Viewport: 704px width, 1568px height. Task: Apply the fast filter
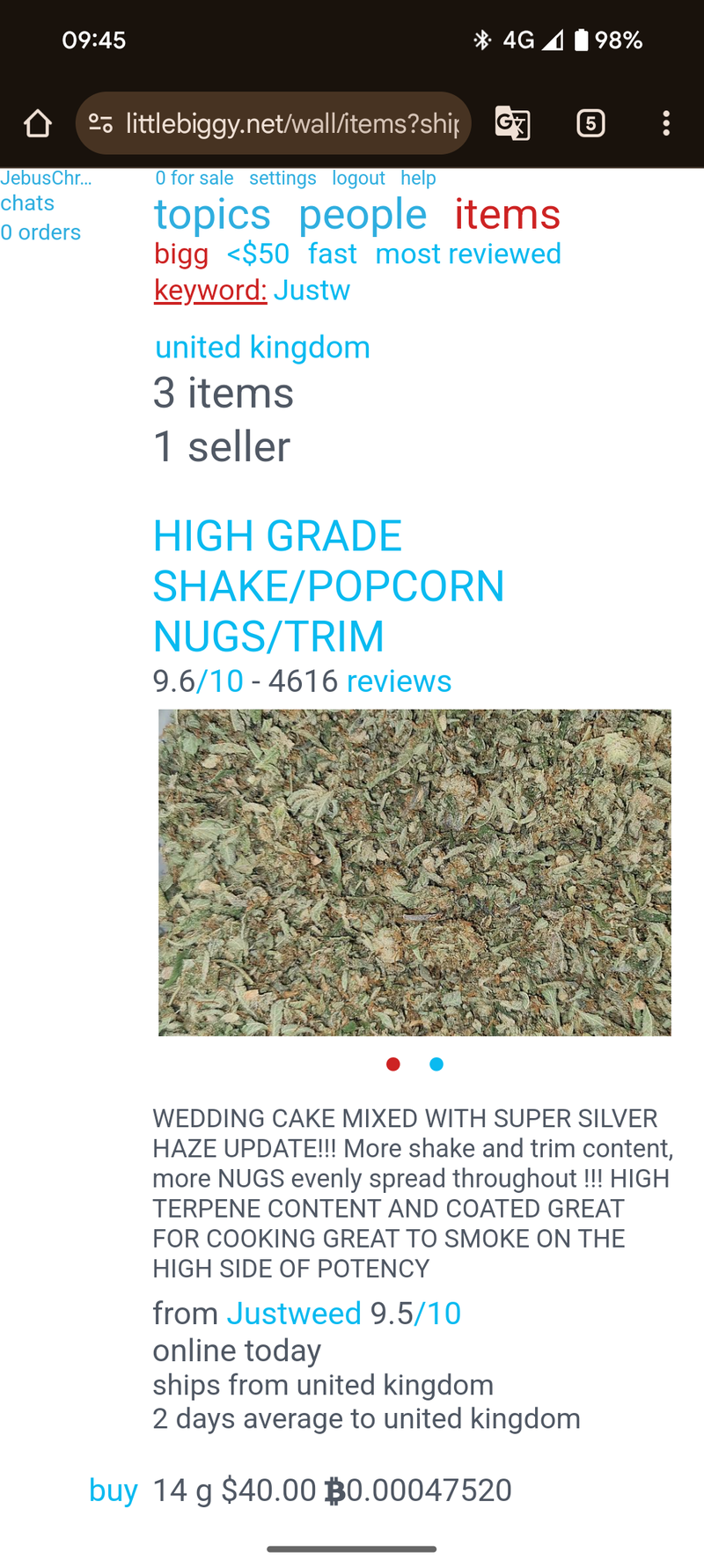pos(332,254)
